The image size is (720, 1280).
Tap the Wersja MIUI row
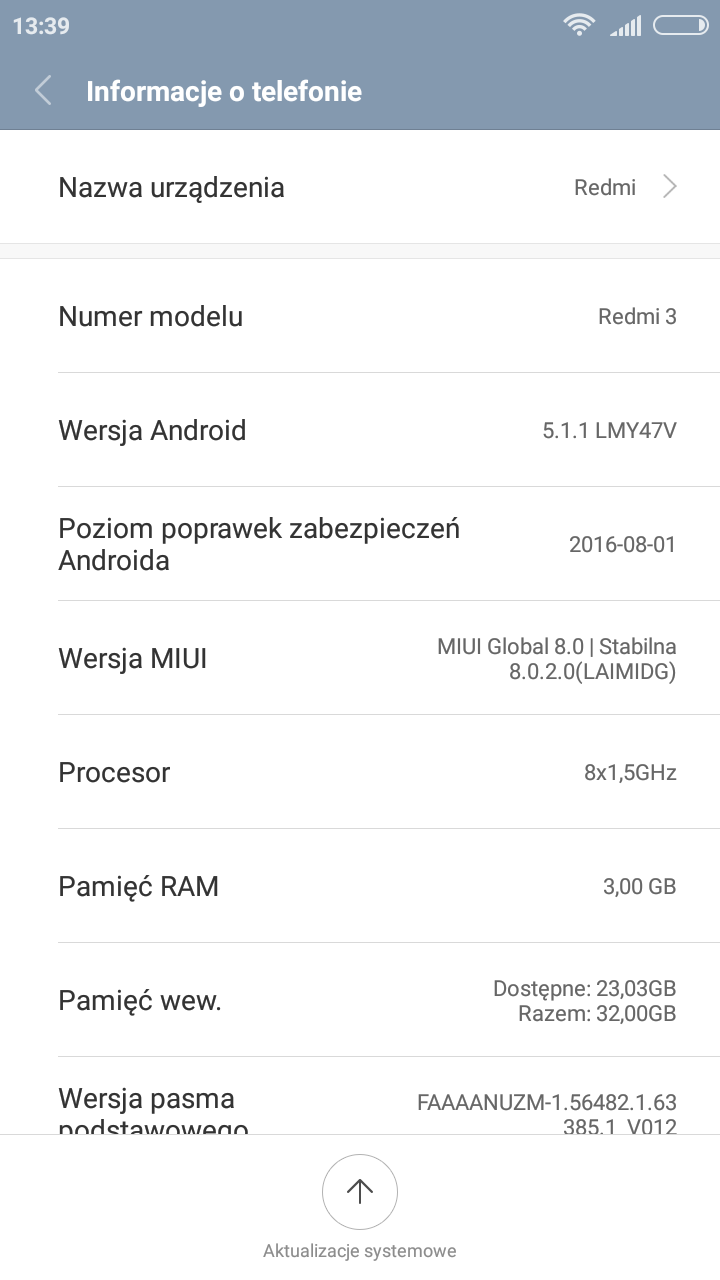pyautogui.click(x=360, y=658)
